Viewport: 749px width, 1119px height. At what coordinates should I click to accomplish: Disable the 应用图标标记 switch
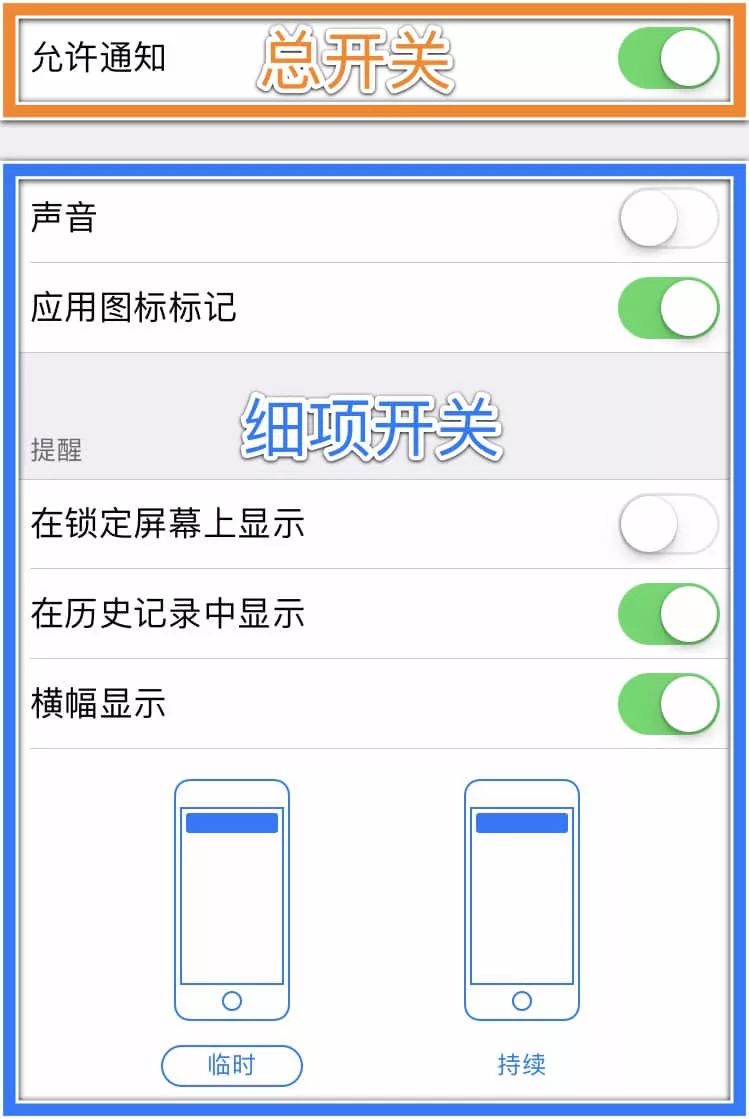tap(668, 307)
